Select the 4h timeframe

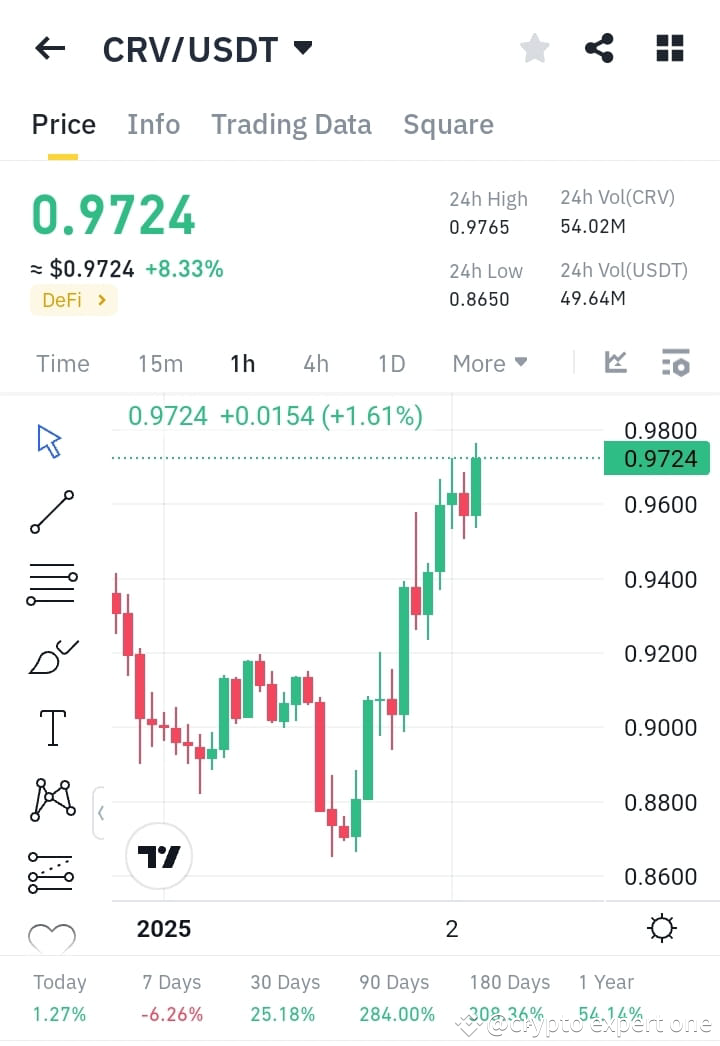315,364
